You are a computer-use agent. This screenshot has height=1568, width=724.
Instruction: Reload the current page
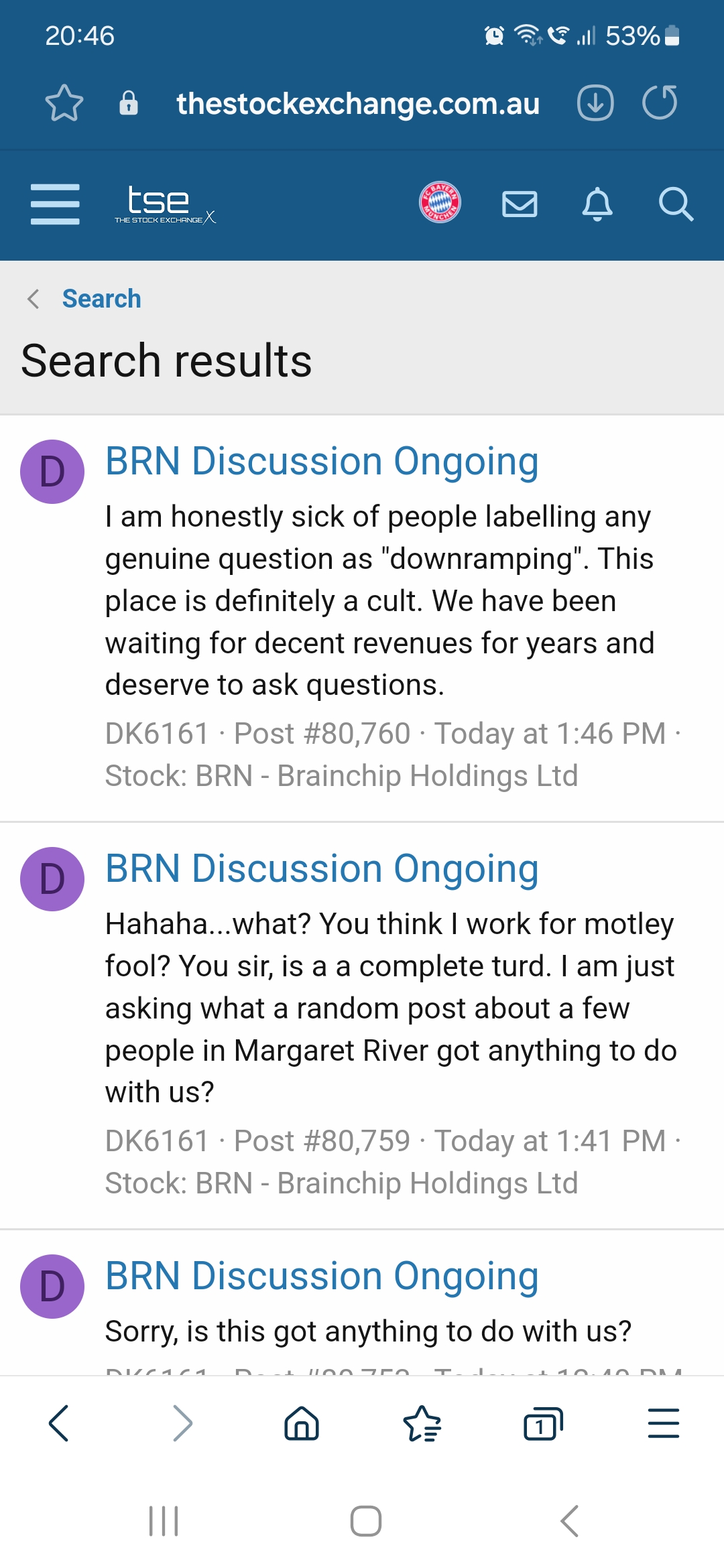pyautogui.click(x=660, y=103)
